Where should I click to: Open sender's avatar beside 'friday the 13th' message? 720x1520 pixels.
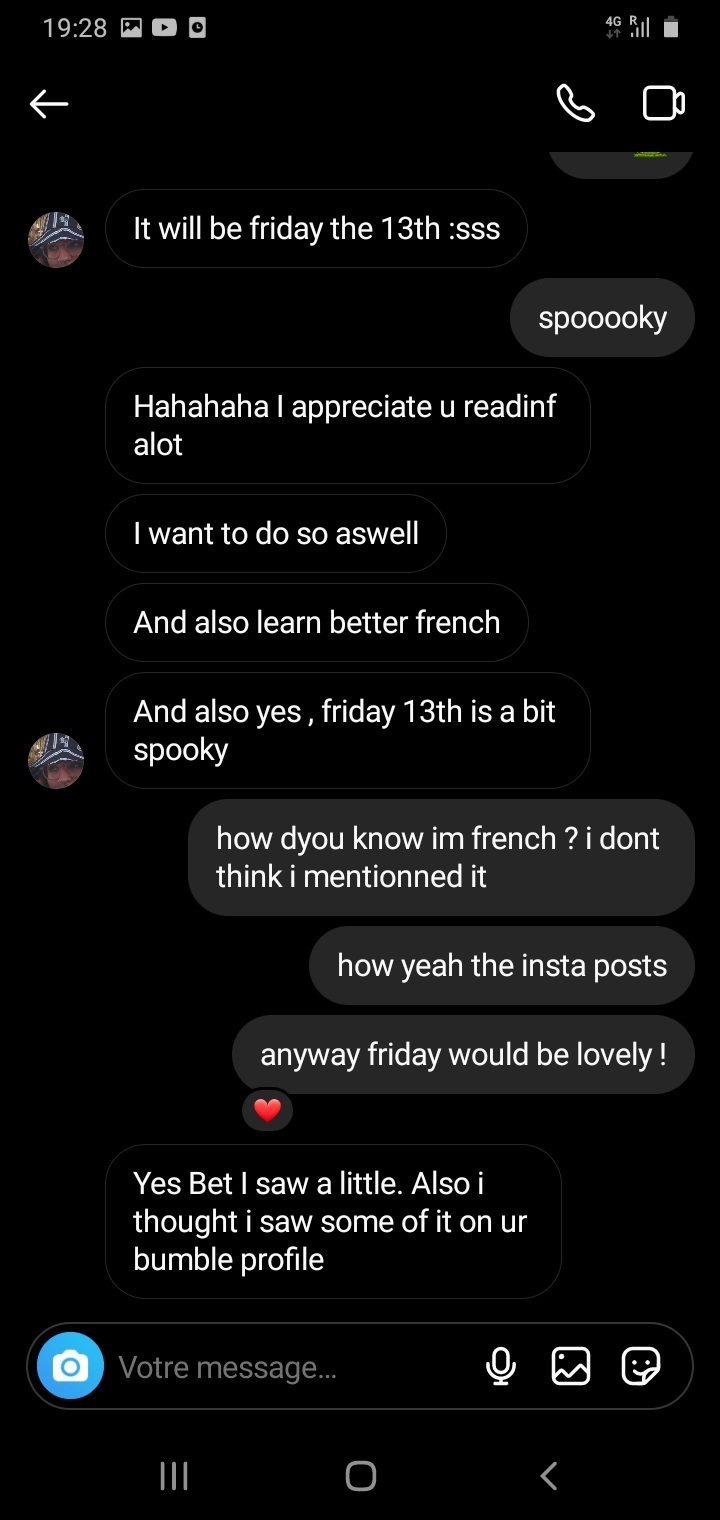tap(56, 240)
